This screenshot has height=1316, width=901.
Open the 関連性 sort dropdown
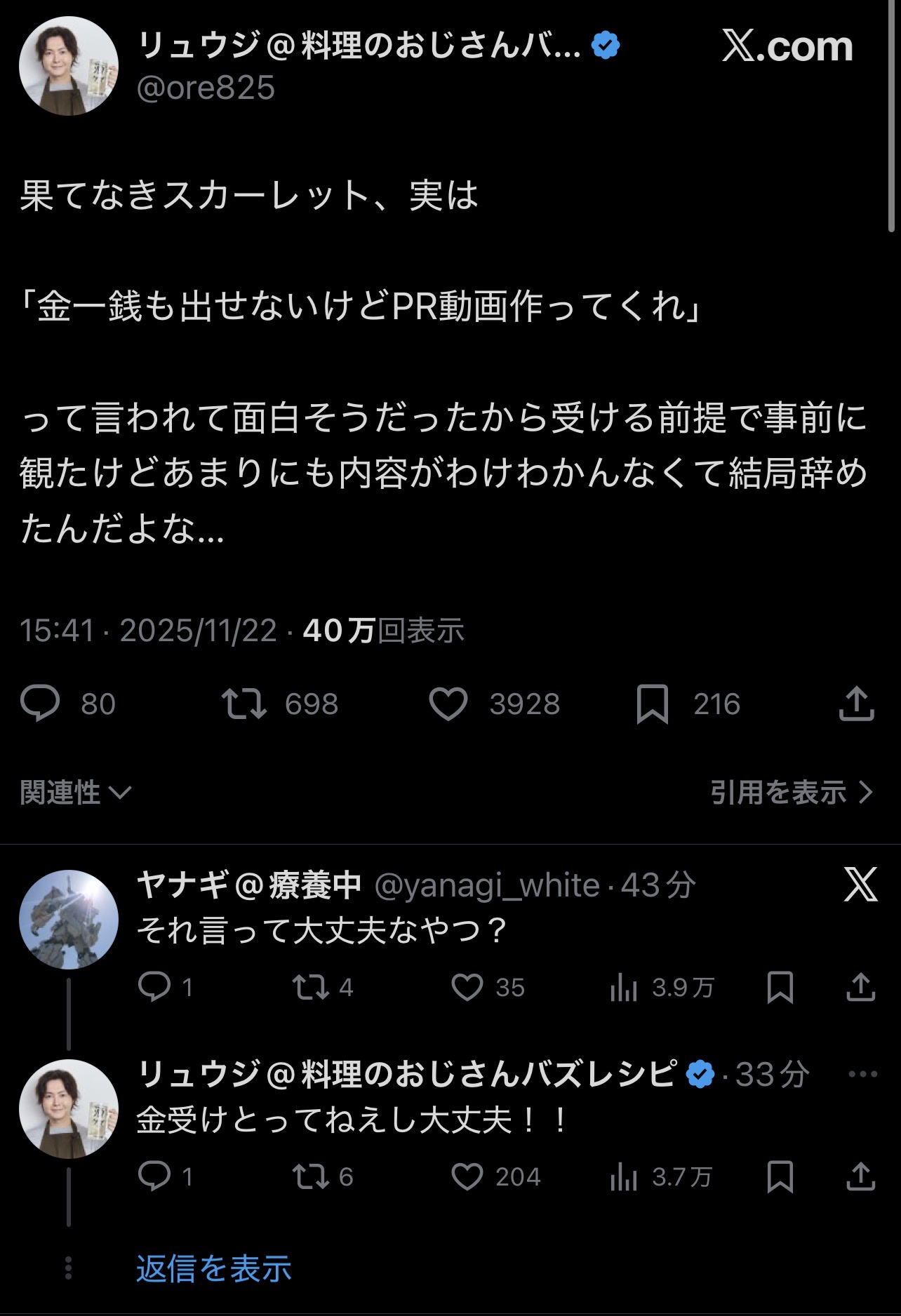75,793
